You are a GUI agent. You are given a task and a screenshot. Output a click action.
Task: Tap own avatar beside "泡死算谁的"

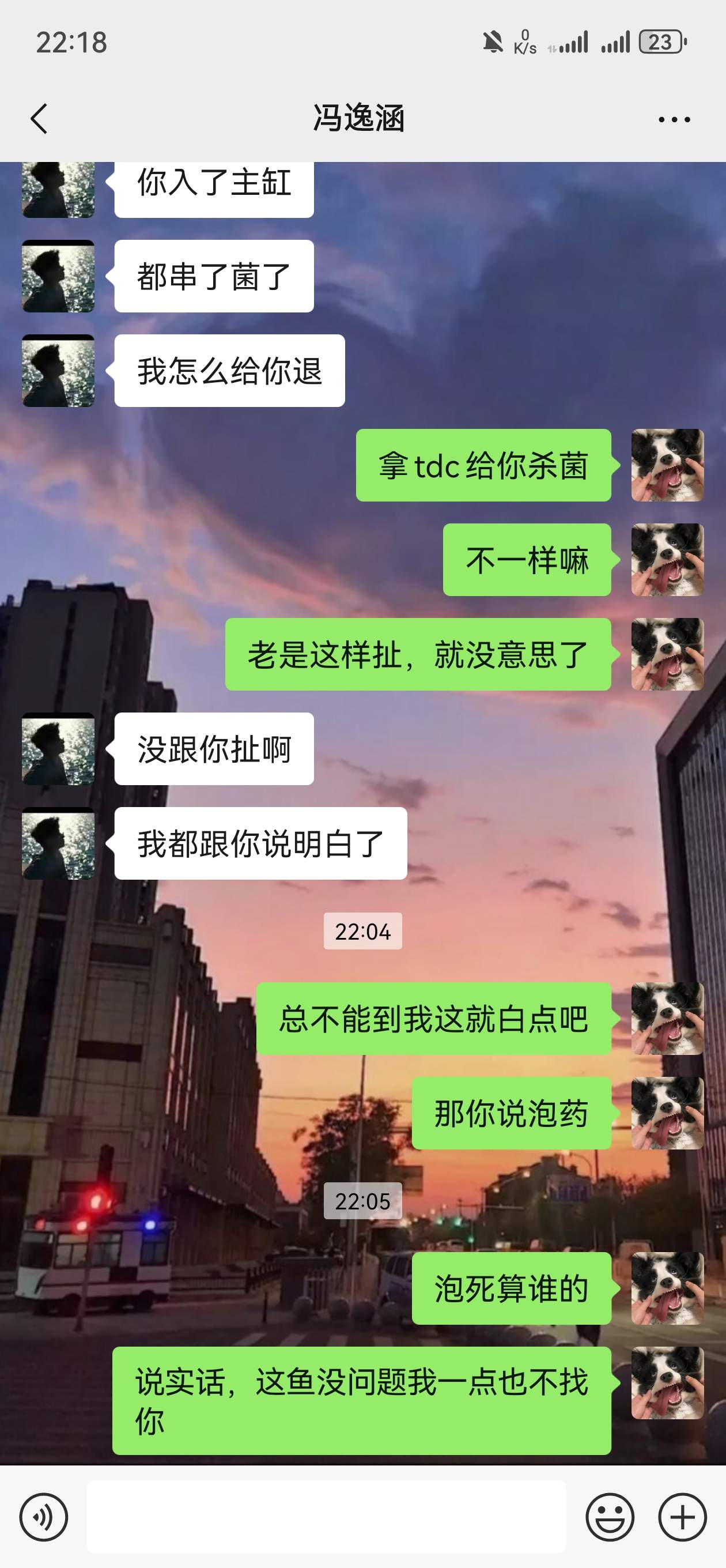tap(667, 1288)
